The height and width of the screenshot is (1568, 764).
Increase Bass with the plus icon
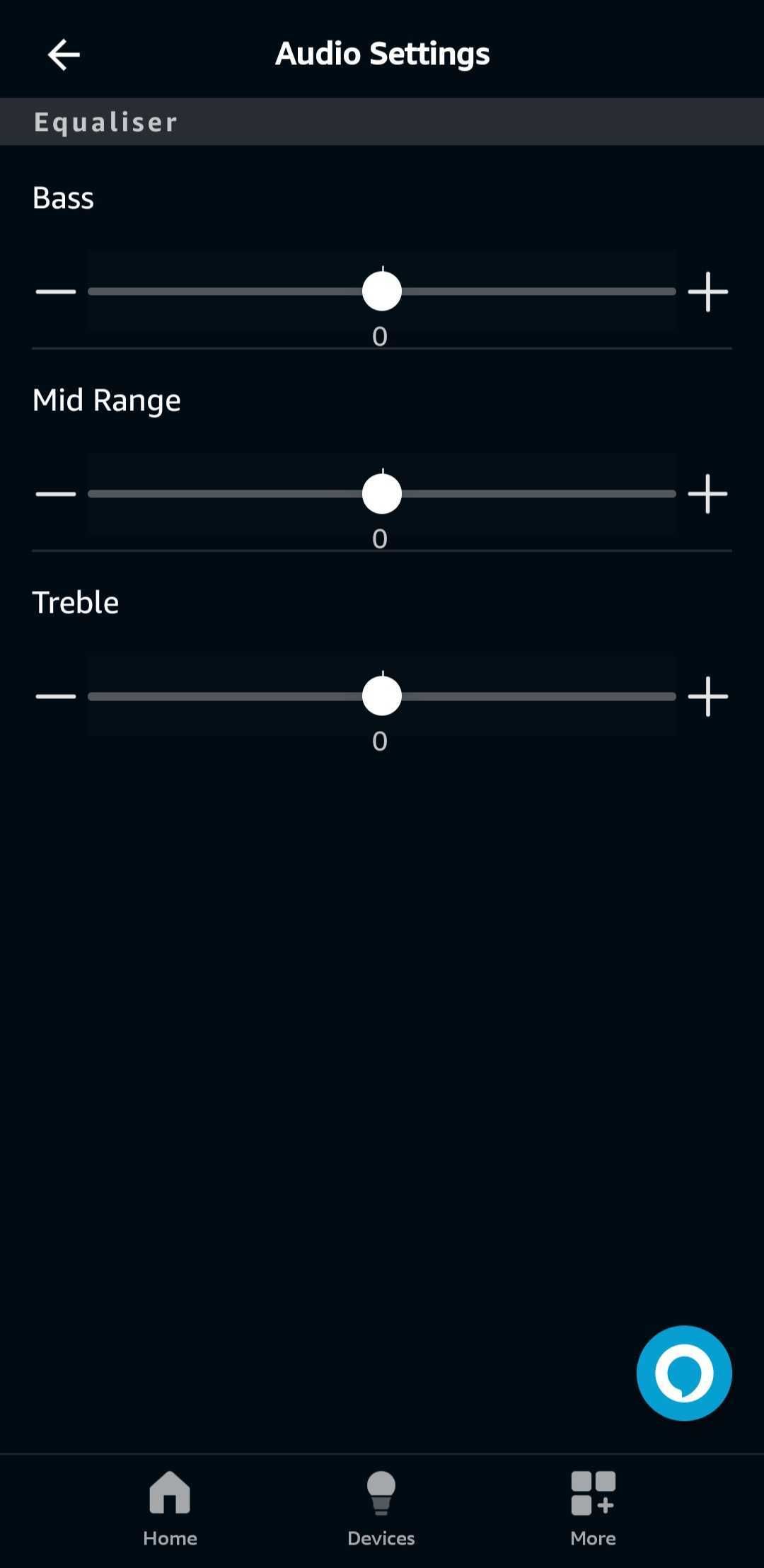coord(710,291)
